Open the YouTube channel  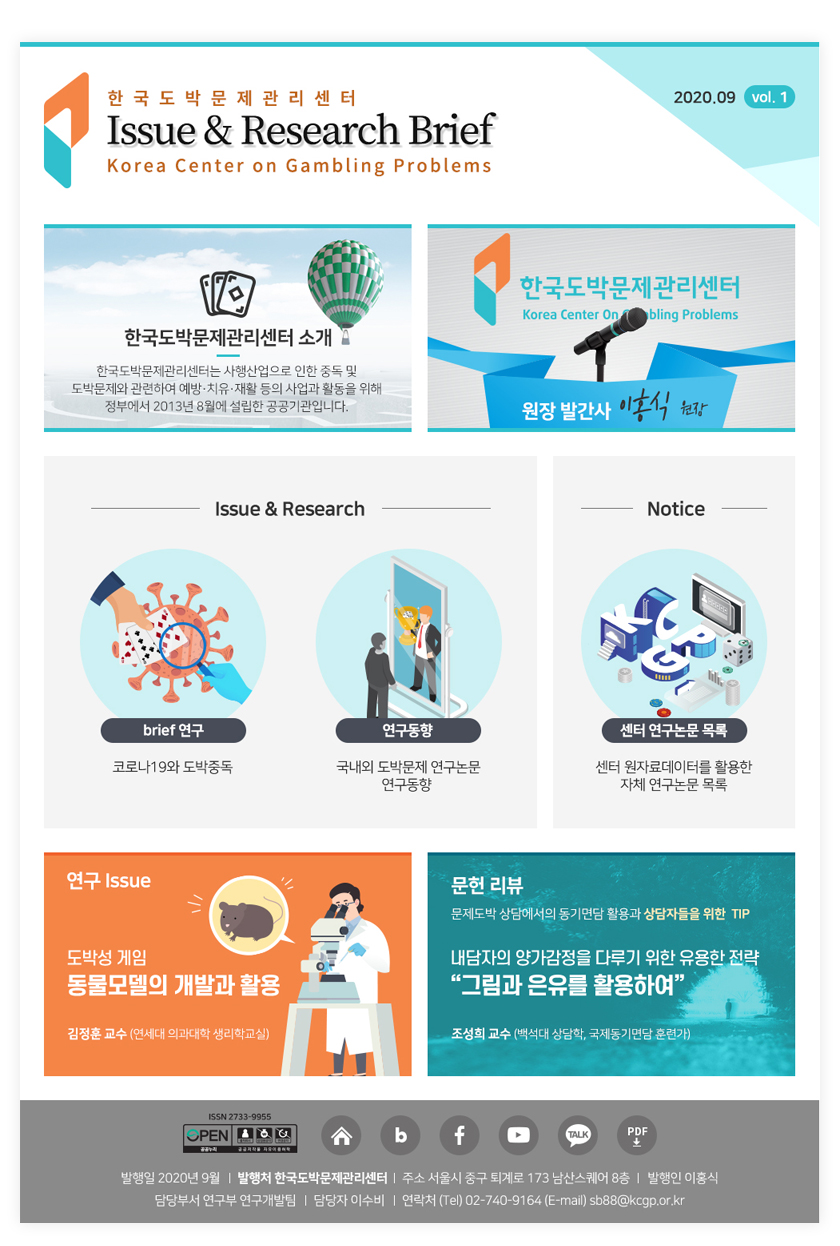[x=518, y=1135]
